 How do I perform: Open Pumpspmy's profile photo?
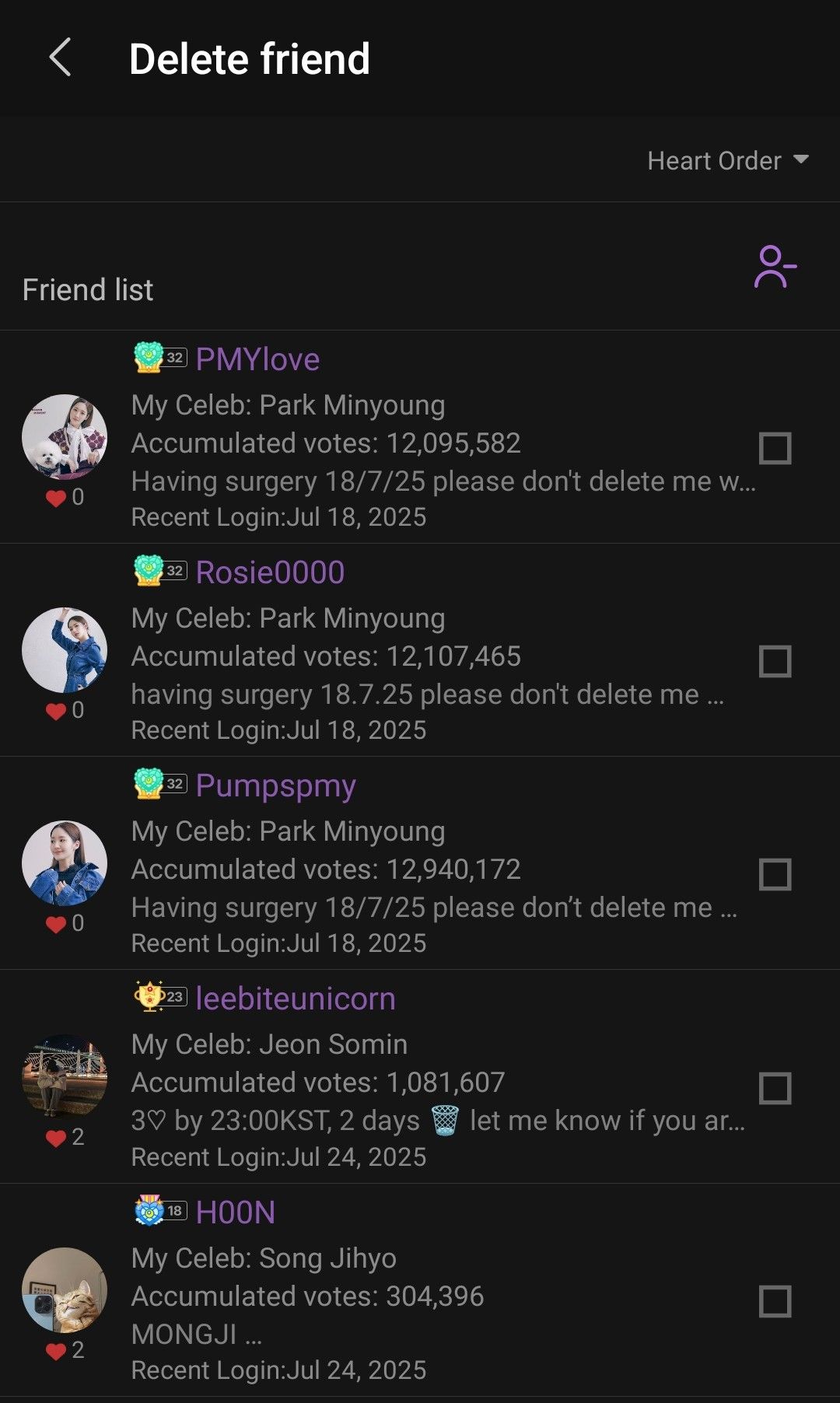(65, 863)
